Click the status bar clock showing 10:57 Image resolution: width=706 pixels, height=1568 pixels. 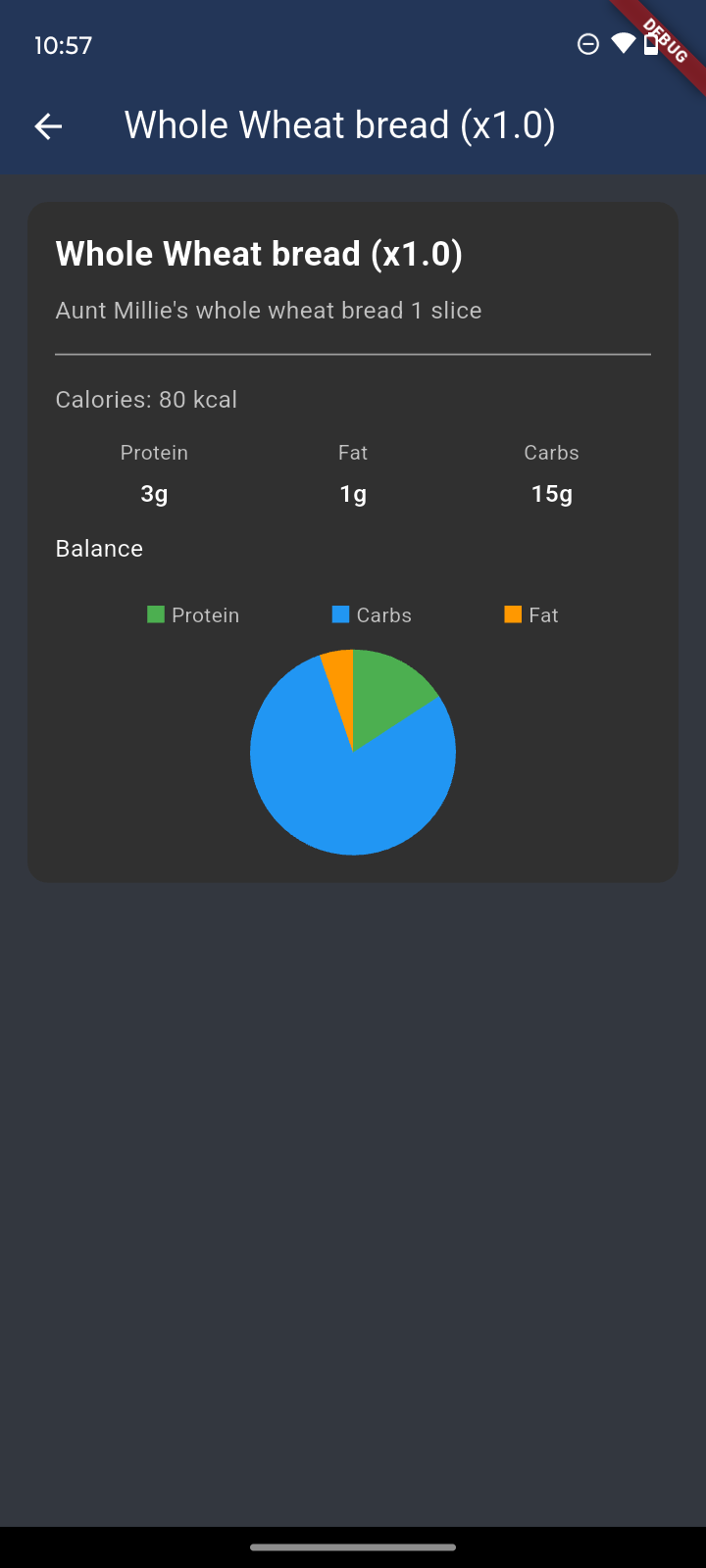click(x=63, y=44)
